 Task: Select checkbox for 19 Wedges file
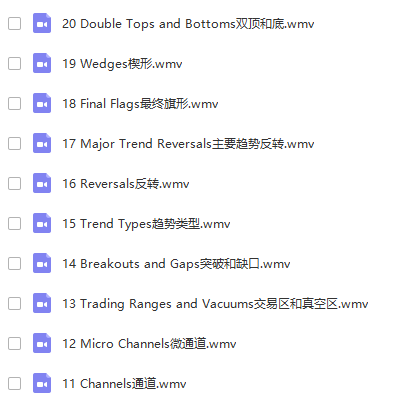[14, 63]
